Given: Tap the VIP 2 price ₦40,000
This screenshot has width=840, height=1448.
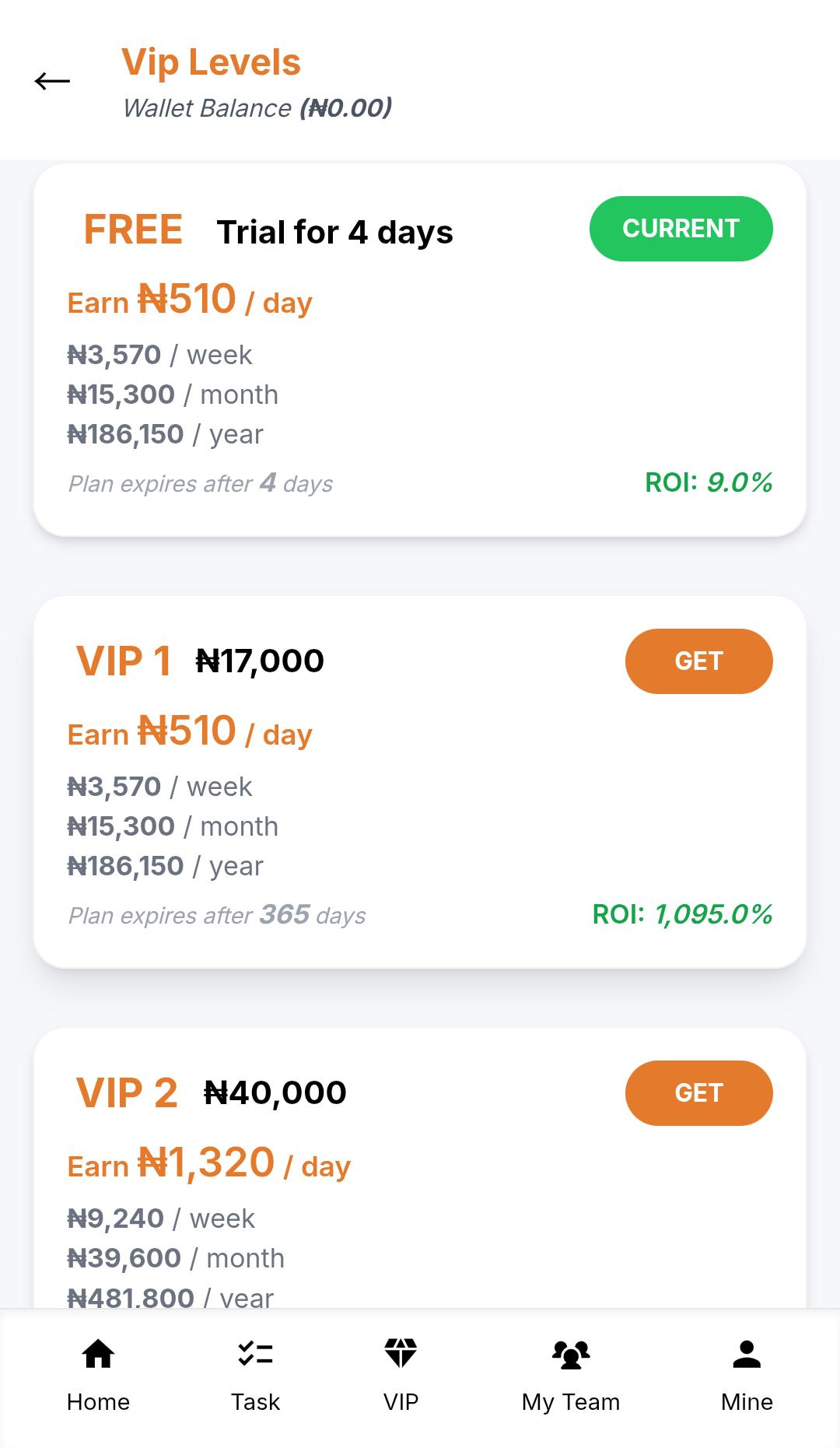Looking at the screenshot, I should [277, 1092].
